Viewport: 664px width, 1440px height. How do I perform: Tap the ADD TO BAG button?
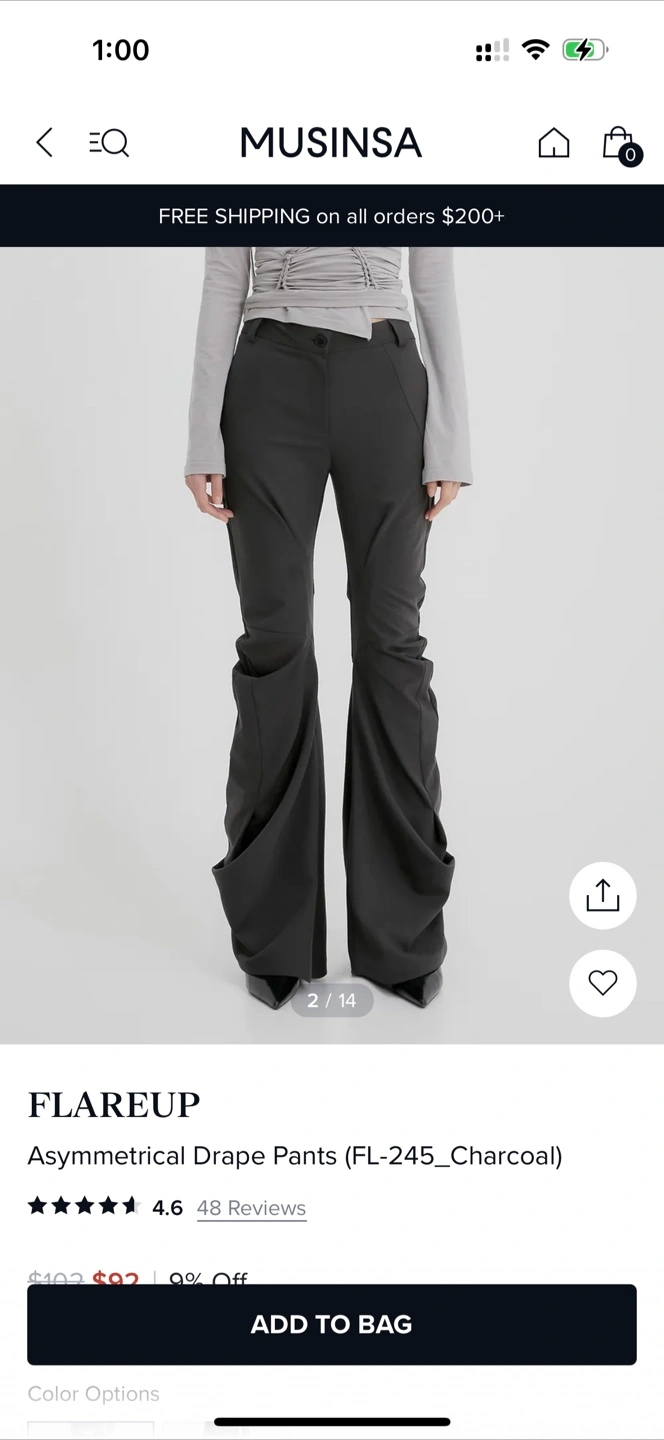(x=332, y=1324)
